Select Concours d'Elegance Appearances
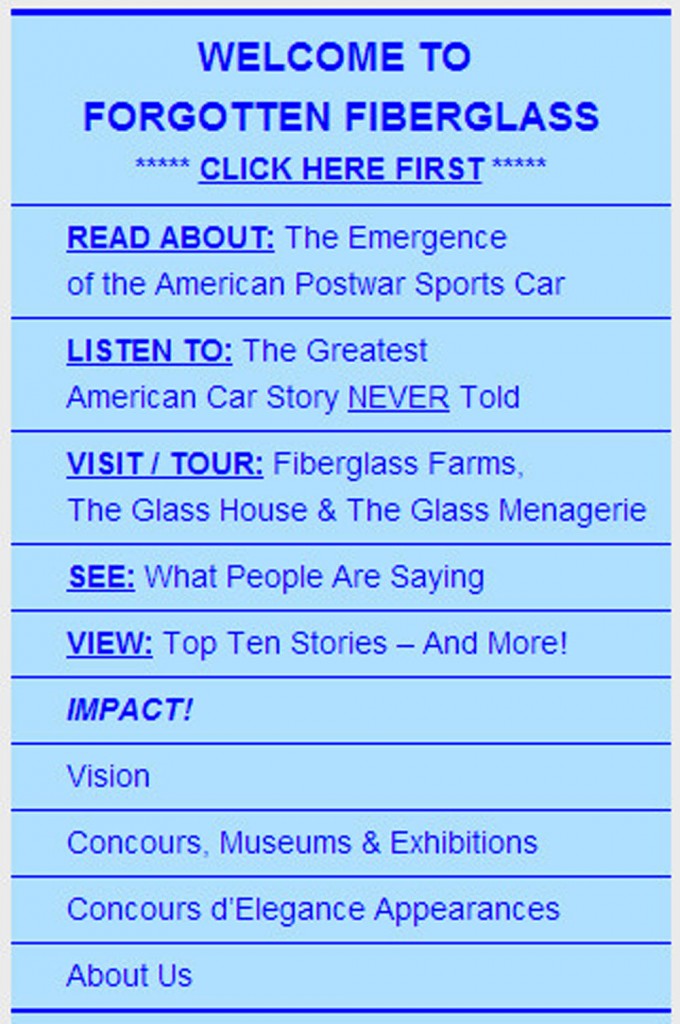 tap(312, 909)
